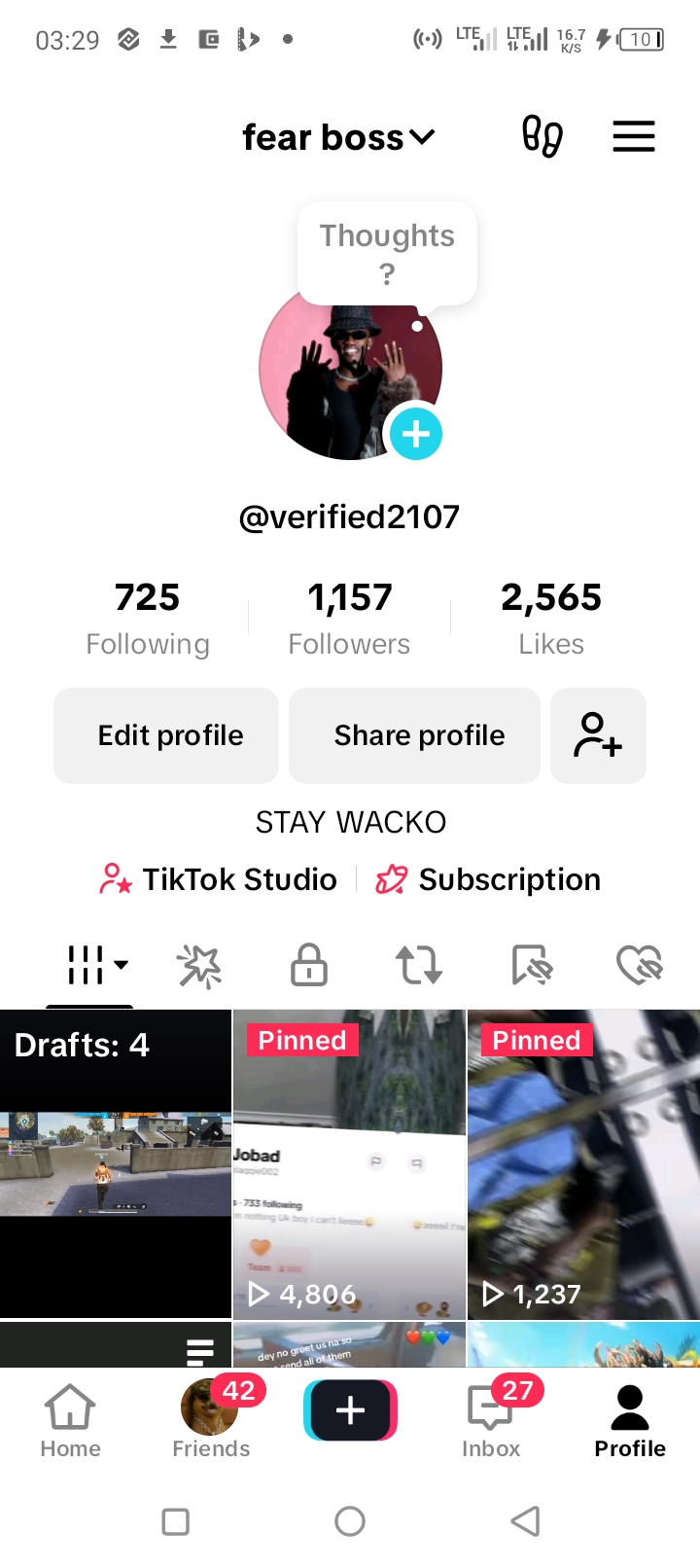Viewport: 700px width, 1568px height.
Task: Open the 725 Following list
Action: click(x=148, y=619)
